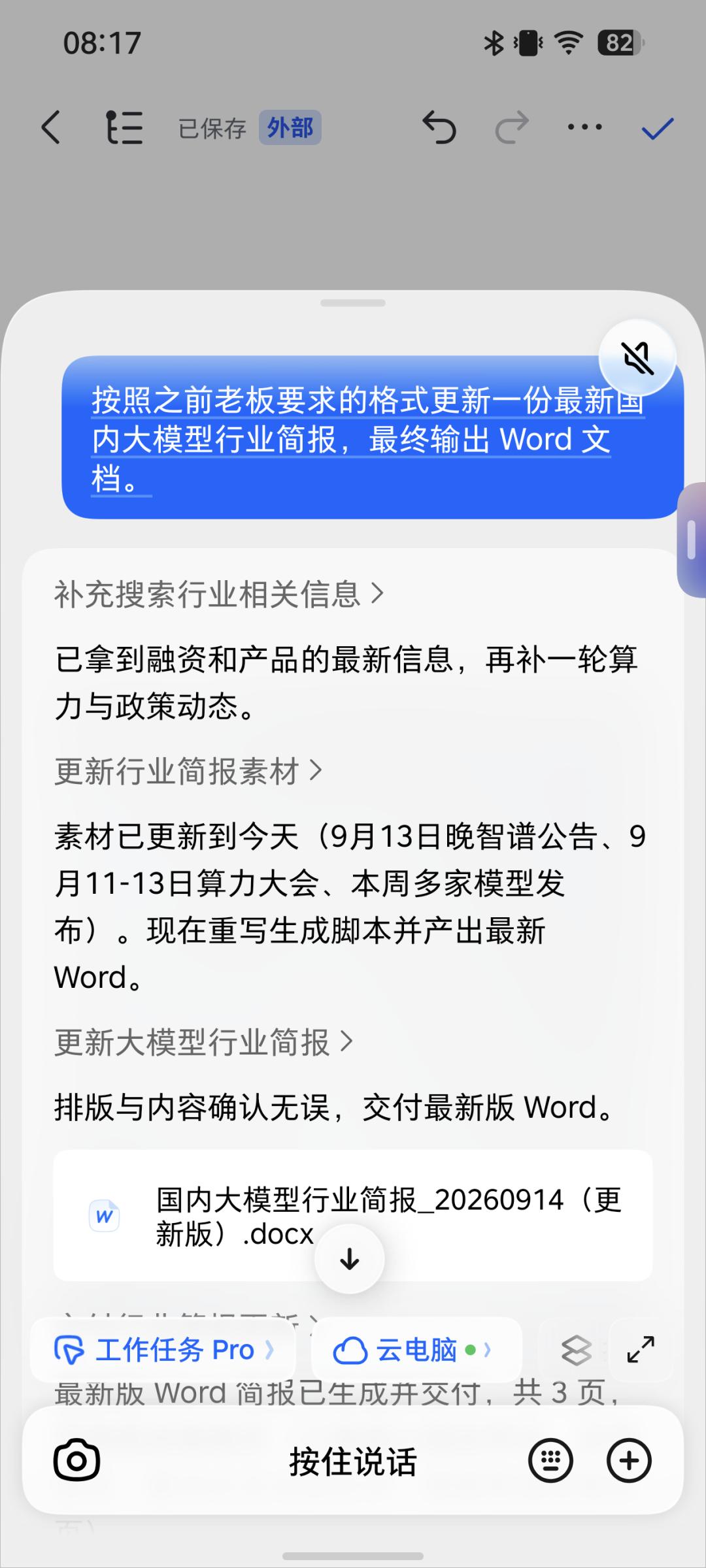This screenshot has height=1568, width=706.
Task: Open the three-dot overflow menu
Action: click(585, 127)
